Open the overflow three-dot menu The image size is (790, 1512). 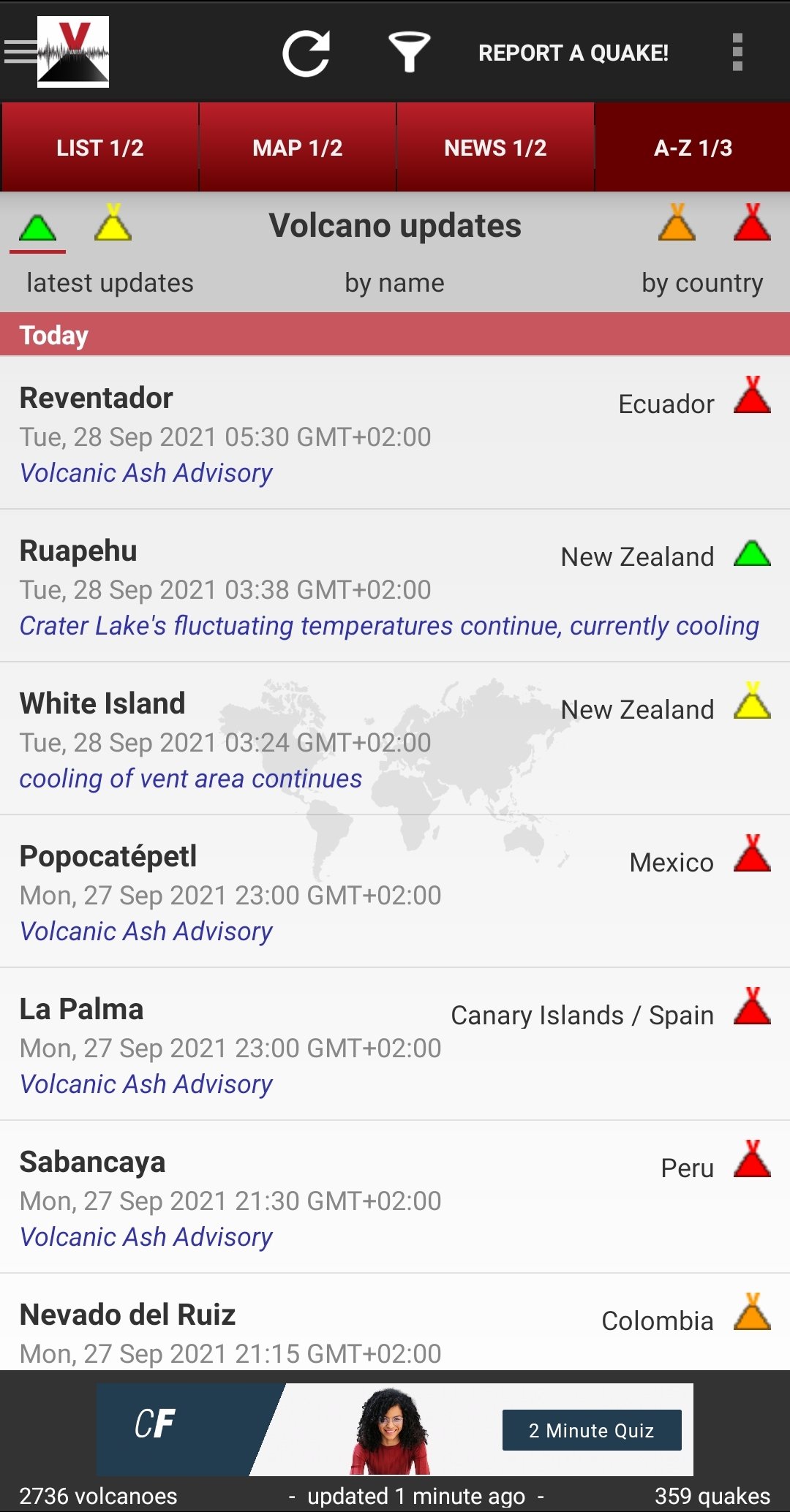[x=737, y=52]
